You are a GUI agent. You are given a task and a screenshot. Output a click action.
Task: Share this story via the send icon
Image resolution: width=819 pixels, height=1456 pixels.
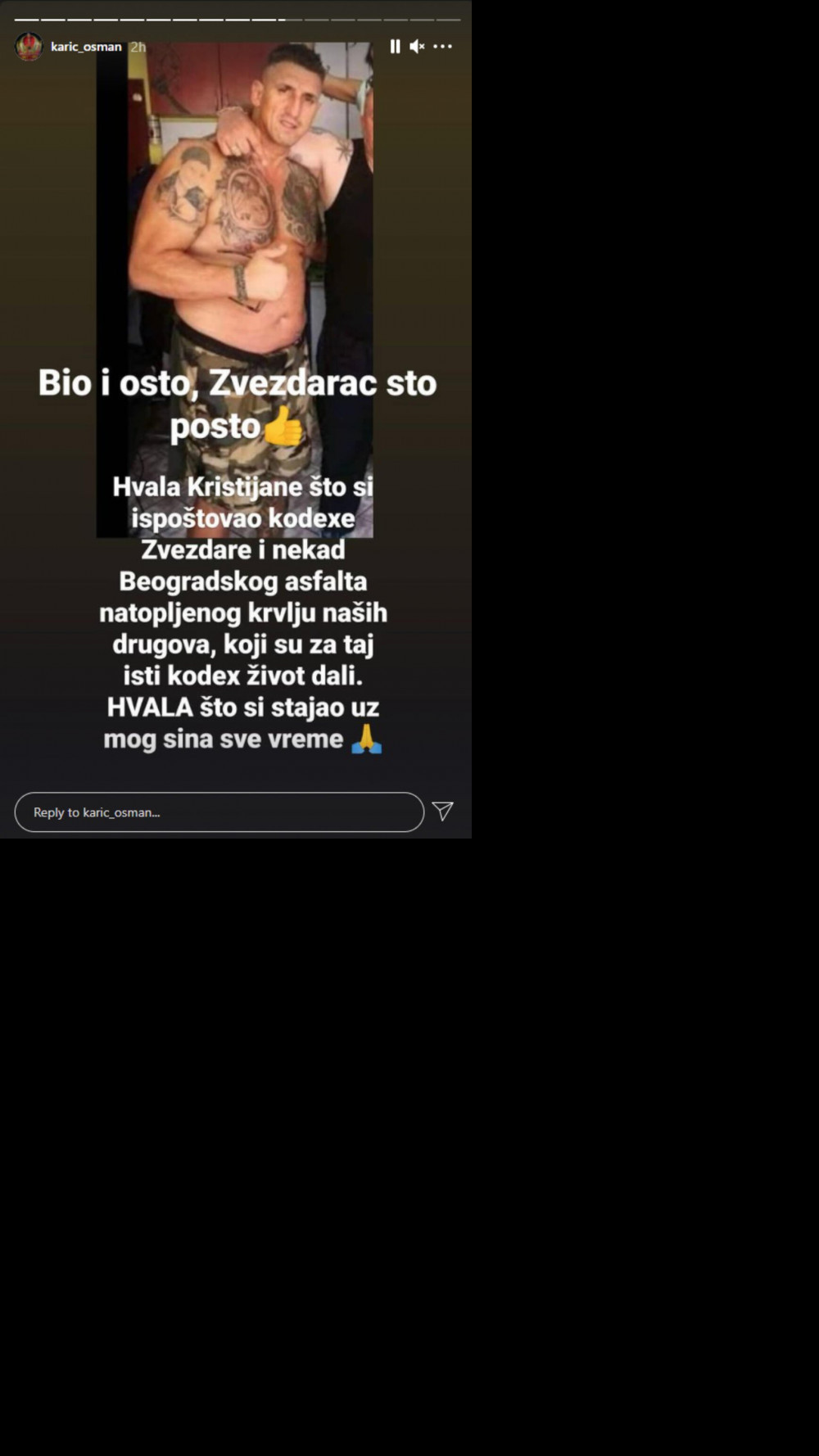443,812
